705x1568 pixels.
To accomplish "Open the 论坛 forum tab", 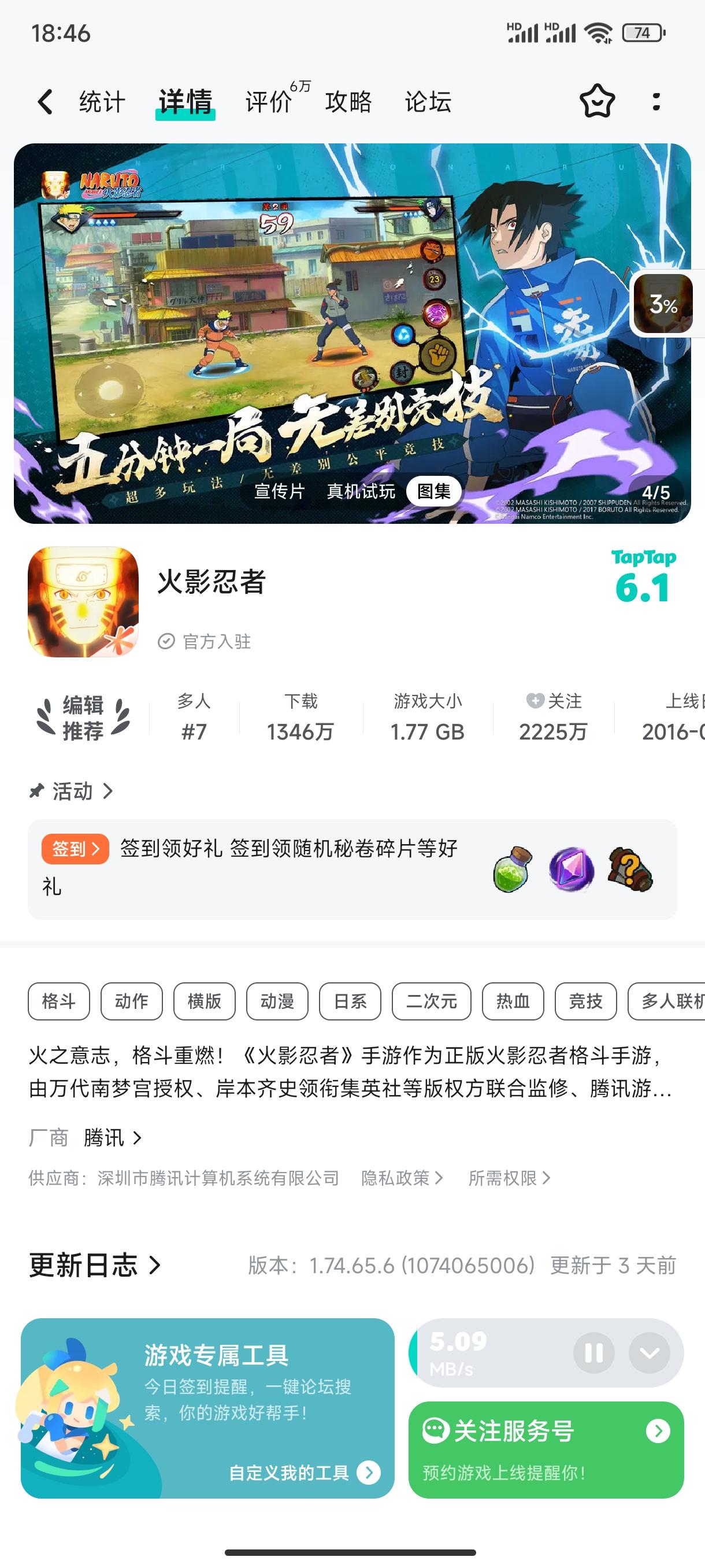I will click(x=426, y=102).
